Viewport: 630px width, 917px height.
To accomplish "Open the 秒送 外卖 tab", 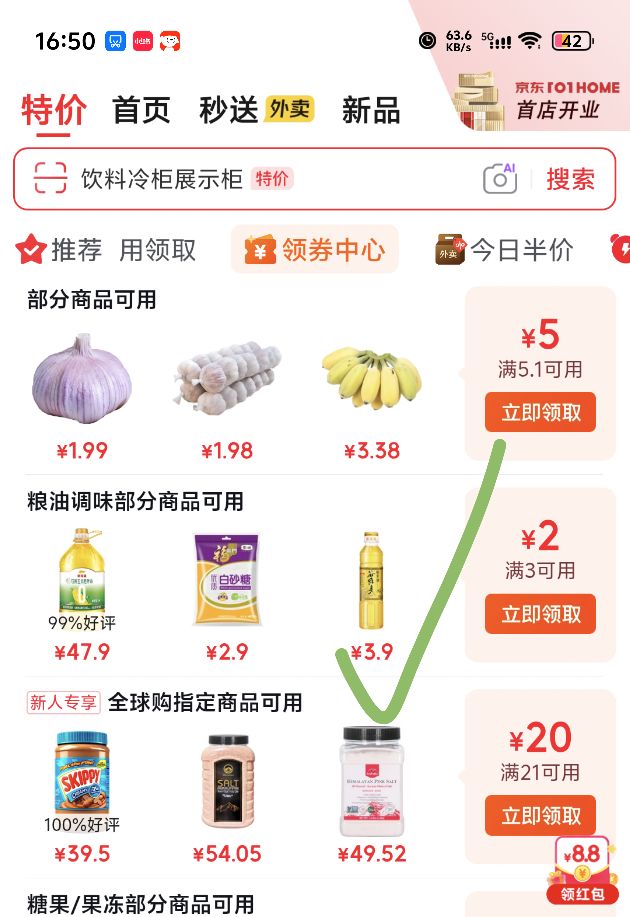I will click(x=257, y=109).
